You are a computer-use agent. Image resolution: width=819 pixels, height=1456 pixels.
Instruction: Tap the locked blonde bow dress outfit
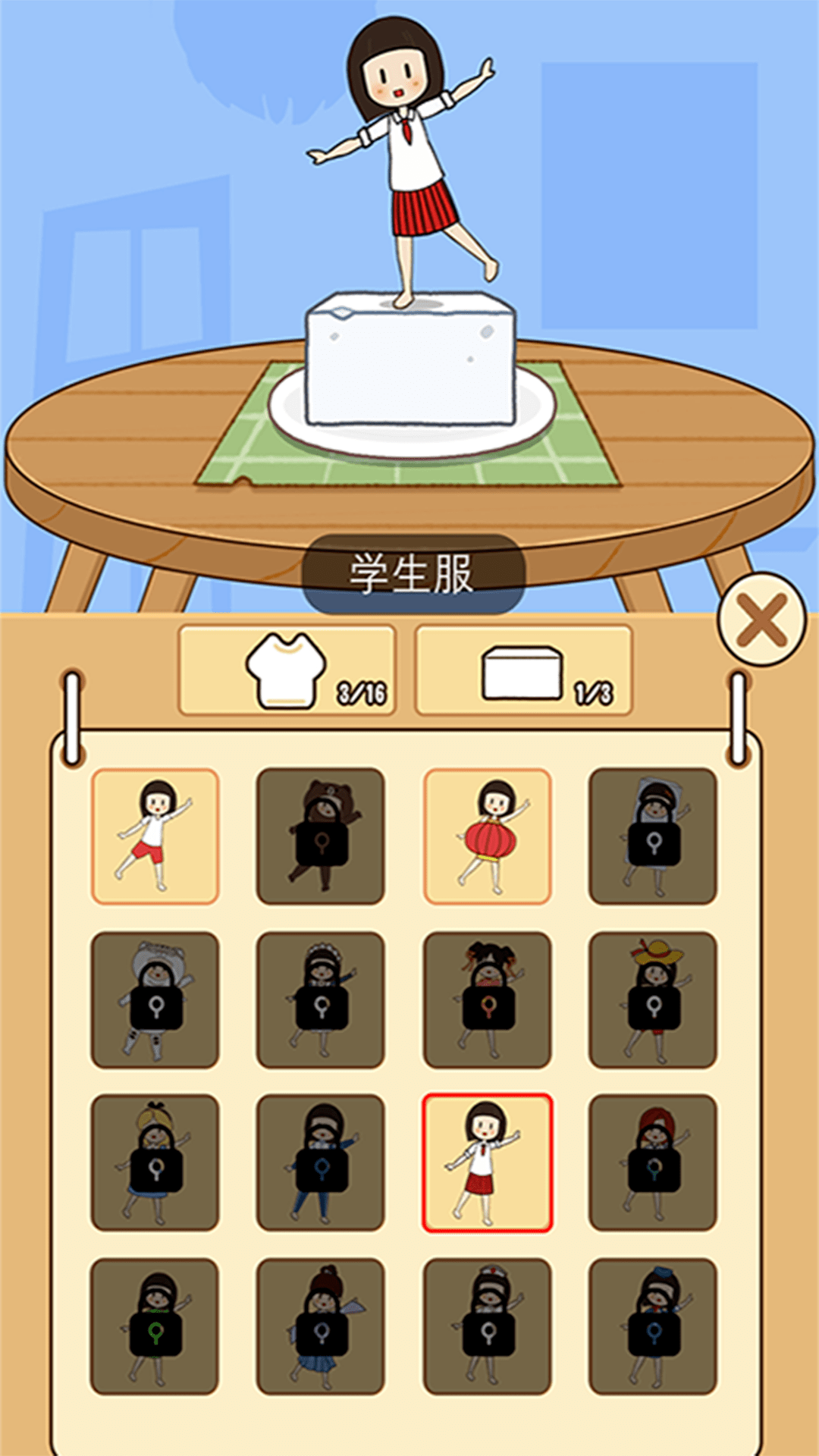(x=155, y=1163)
